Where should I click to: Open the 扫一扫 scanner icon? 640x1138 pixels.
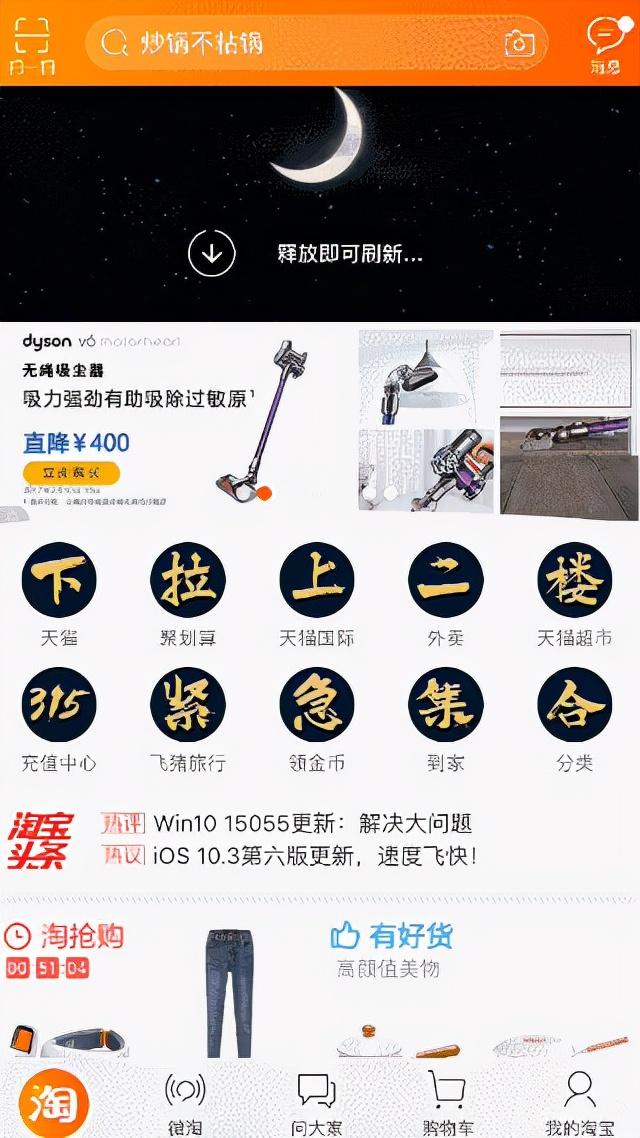(31, 45)
